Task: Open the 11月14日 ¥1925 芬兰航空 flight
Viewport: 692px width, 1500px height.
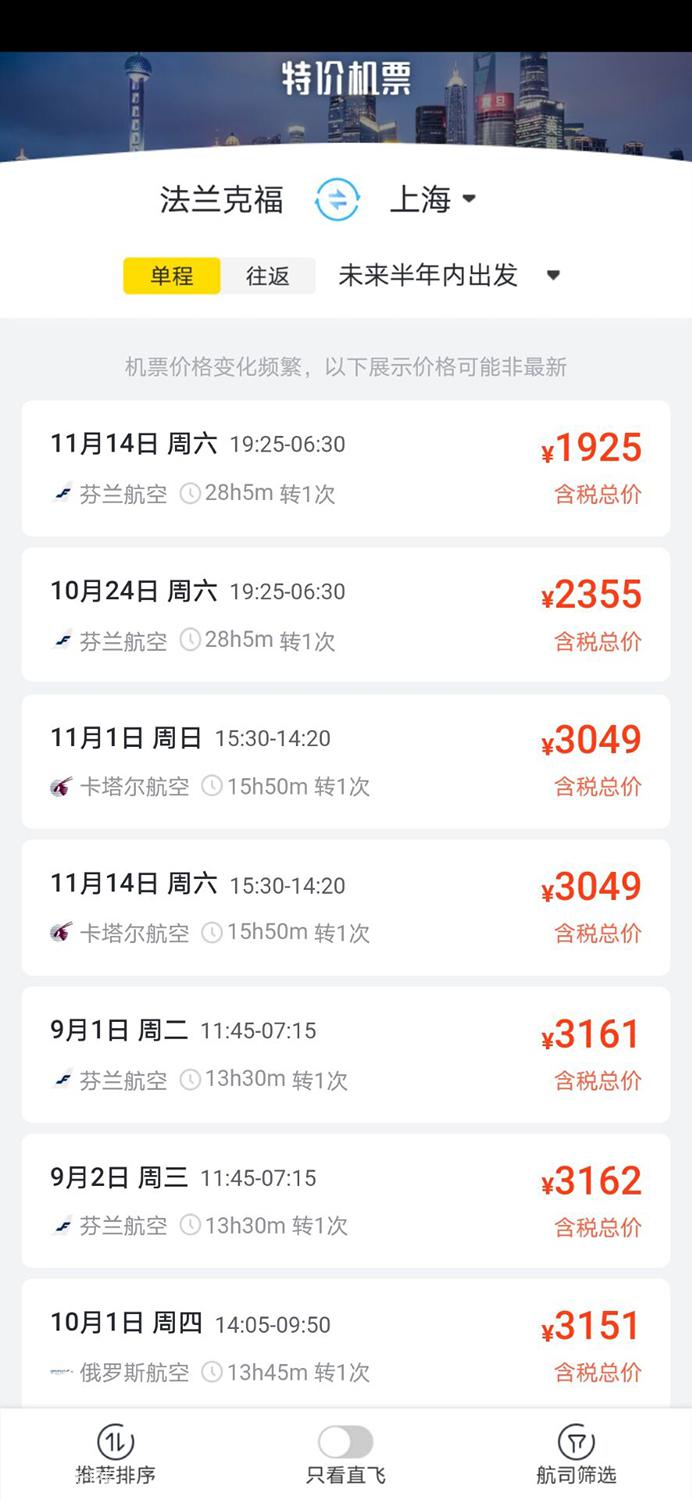Action: (346, 468)
